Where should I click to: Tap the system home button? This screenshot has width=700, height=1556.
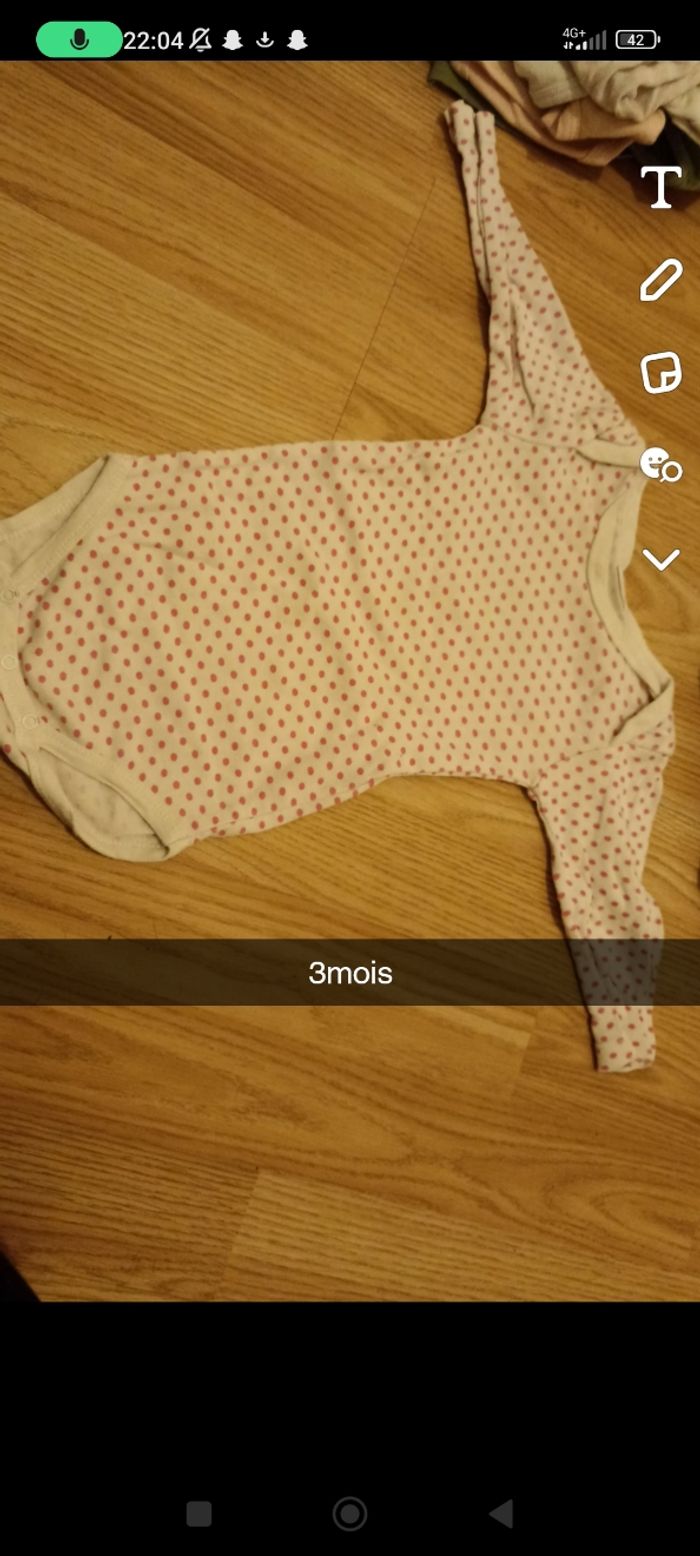tap(350, 1513)
